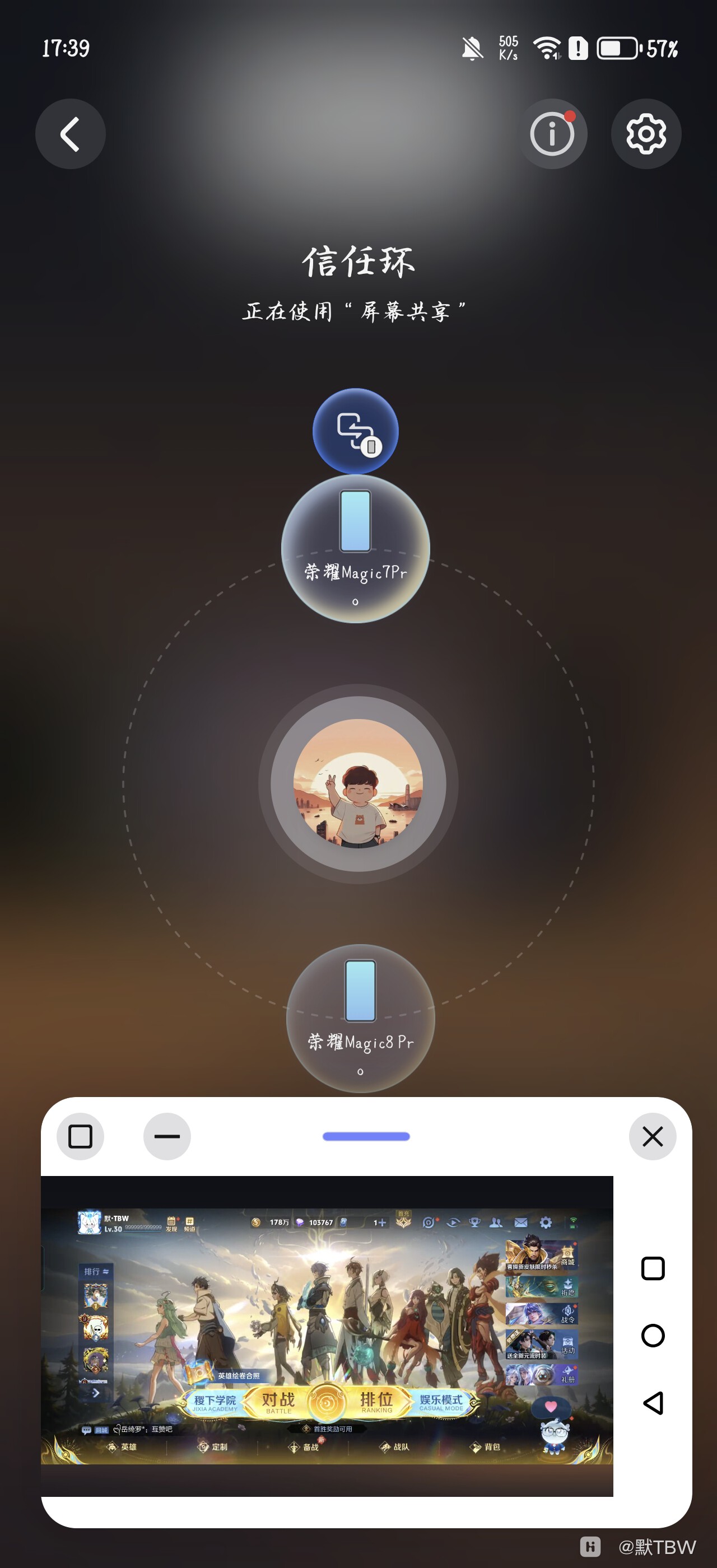Screen dimensions: 717x1568
Task: Tap the window's blue drag handle bar
Action: 366,1136
